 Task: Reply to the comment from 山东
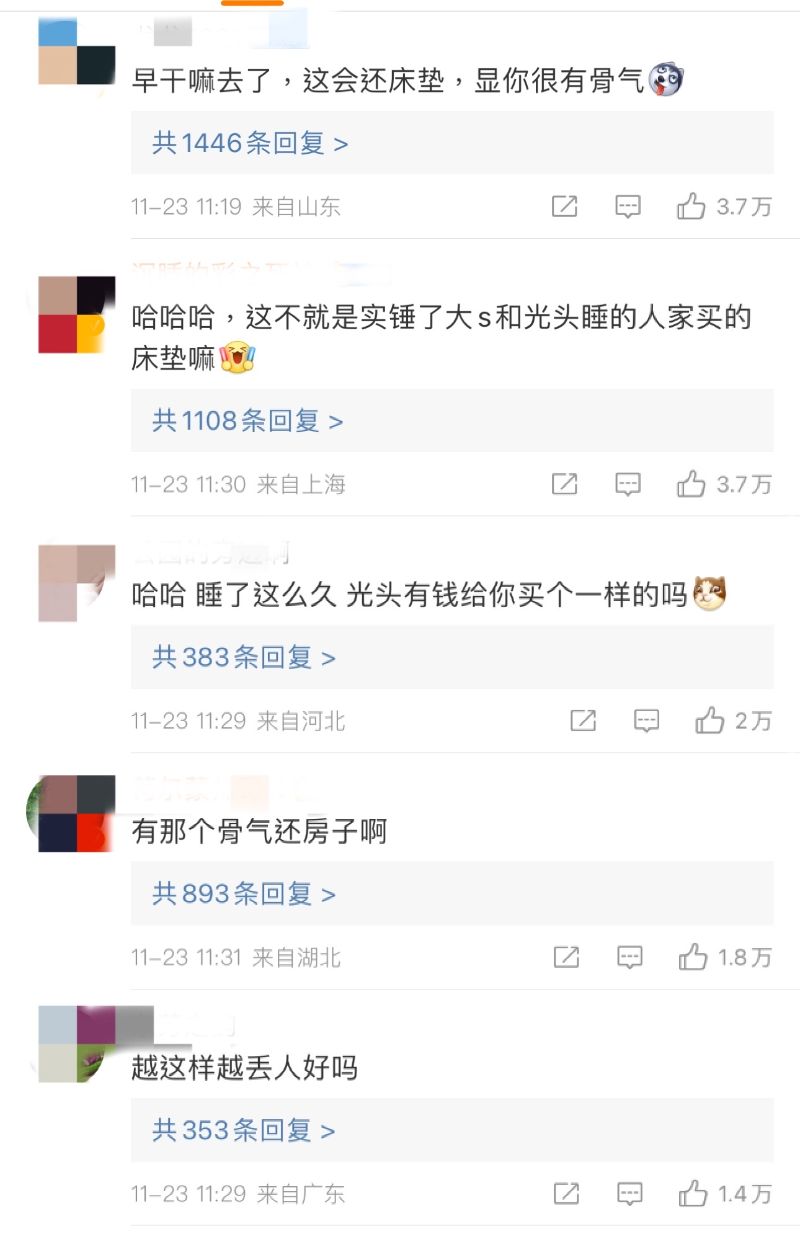click(627, 207)
